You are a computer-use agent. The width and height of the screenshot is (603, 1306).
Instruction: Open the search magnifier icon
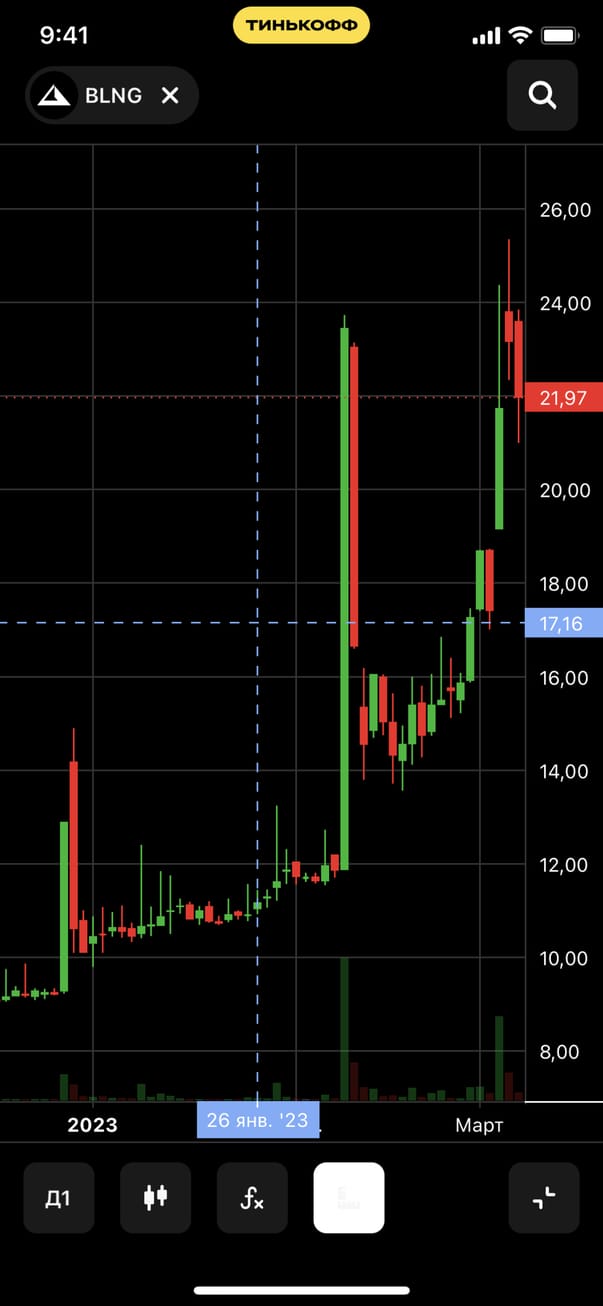tap(542, 95)
